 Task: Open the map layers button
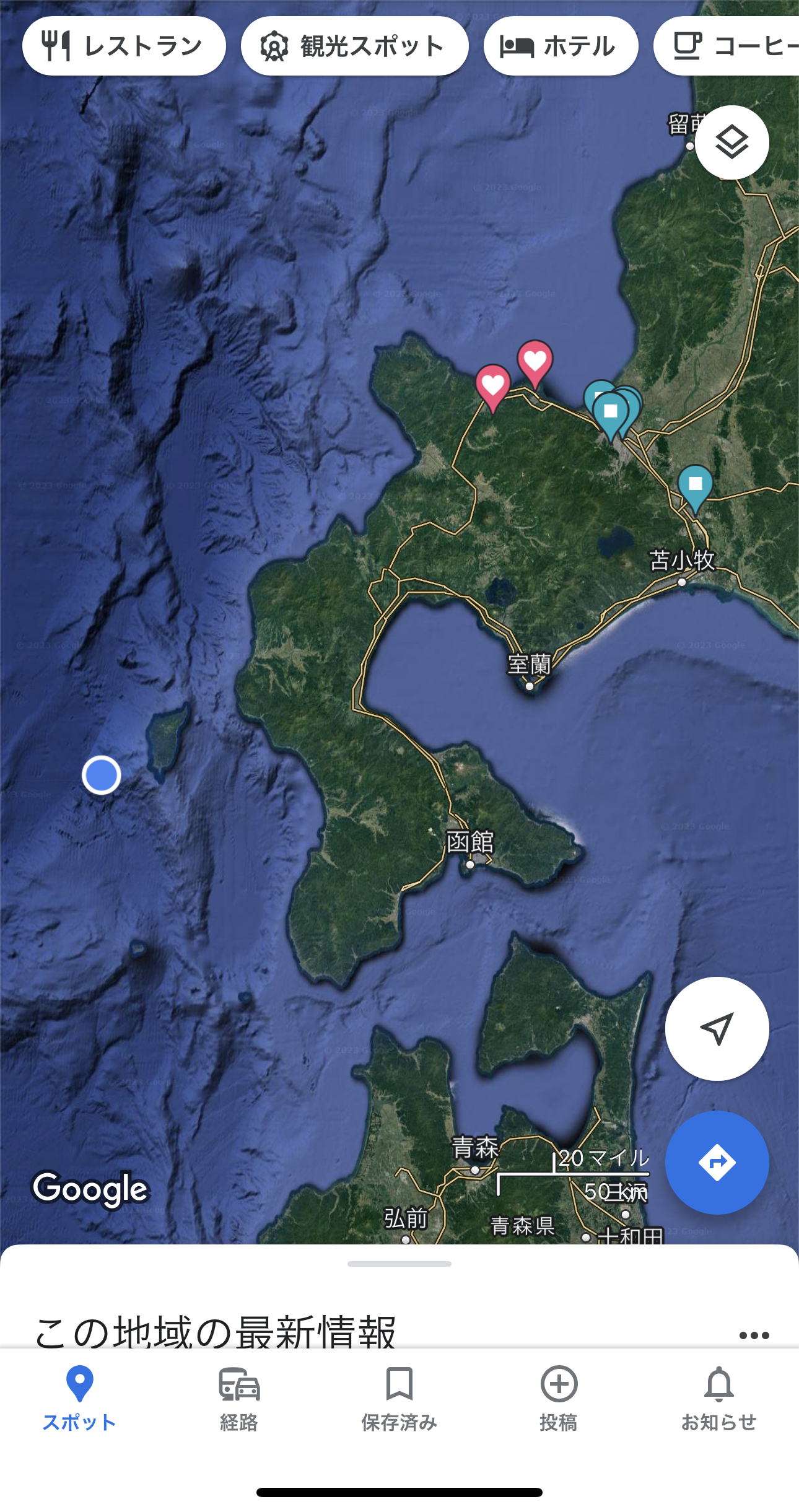coord(732,143)
